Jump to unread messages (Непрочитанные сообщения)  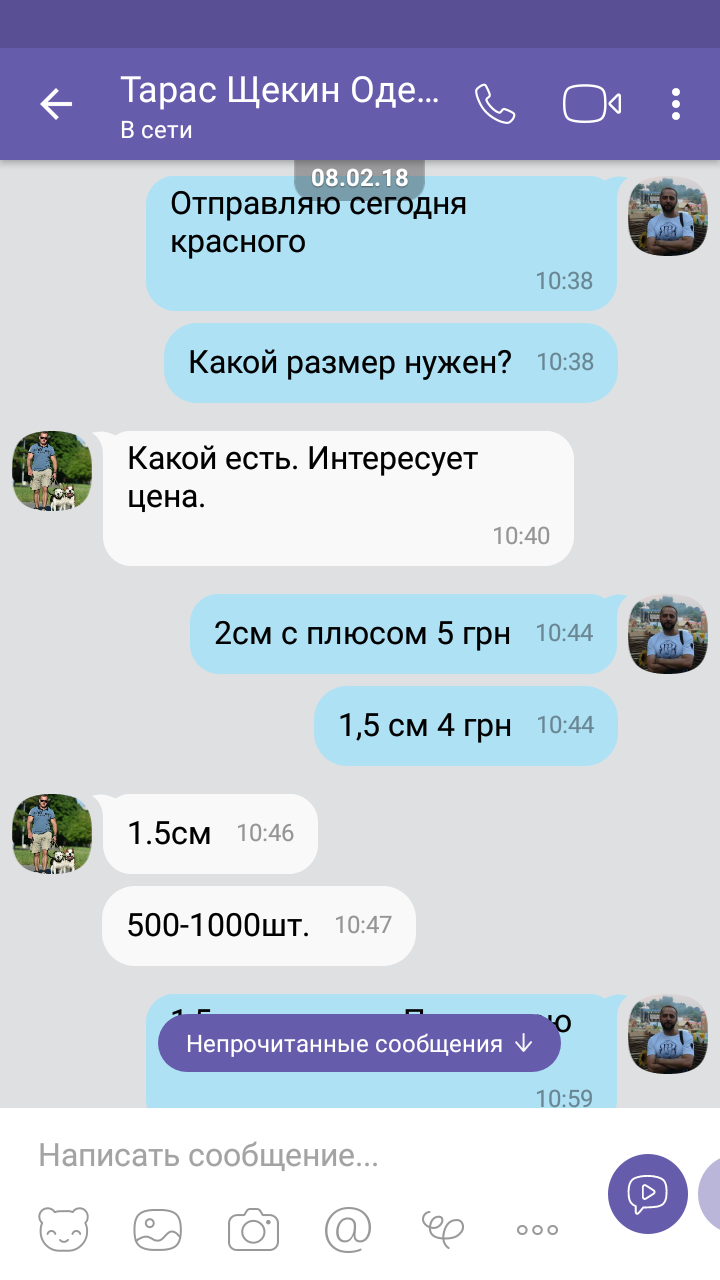point(359,1044)
